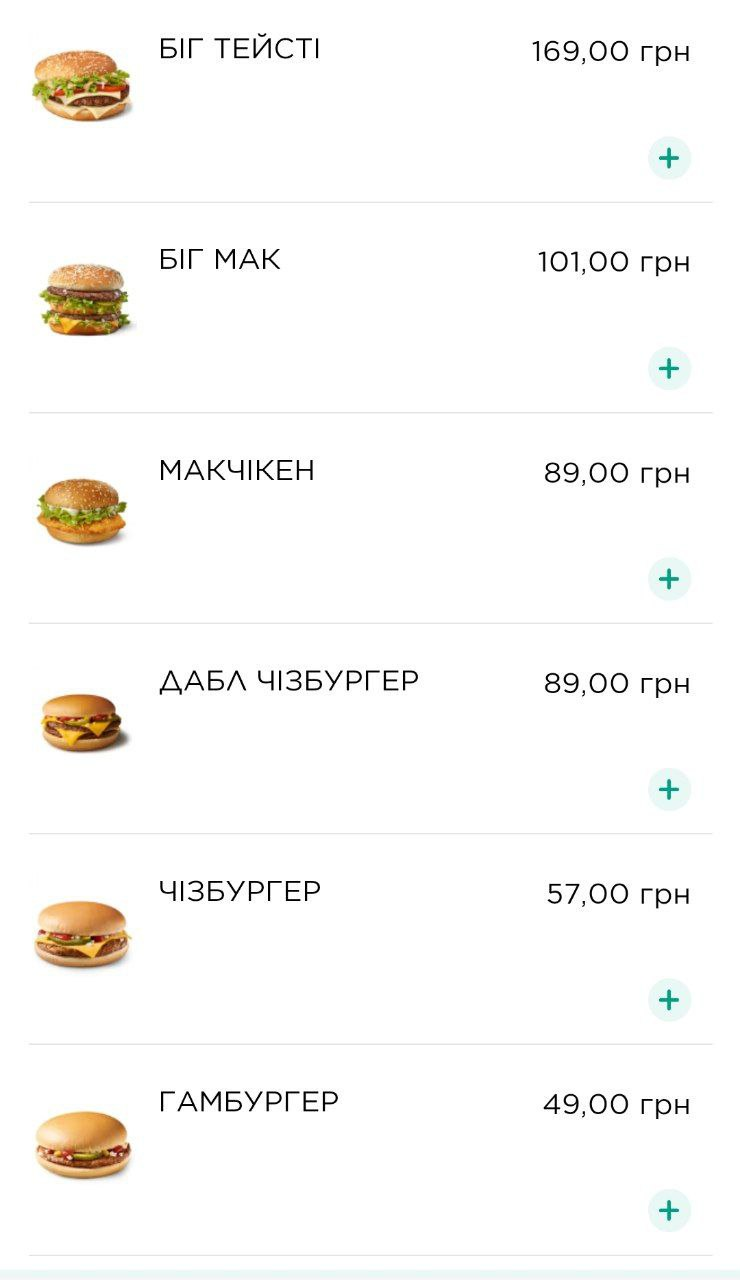Image resolution: width=740 pixels, height=1280 pixels.
Task: Open the БІГ МАК menu item
Action: [x=220, y=261]
